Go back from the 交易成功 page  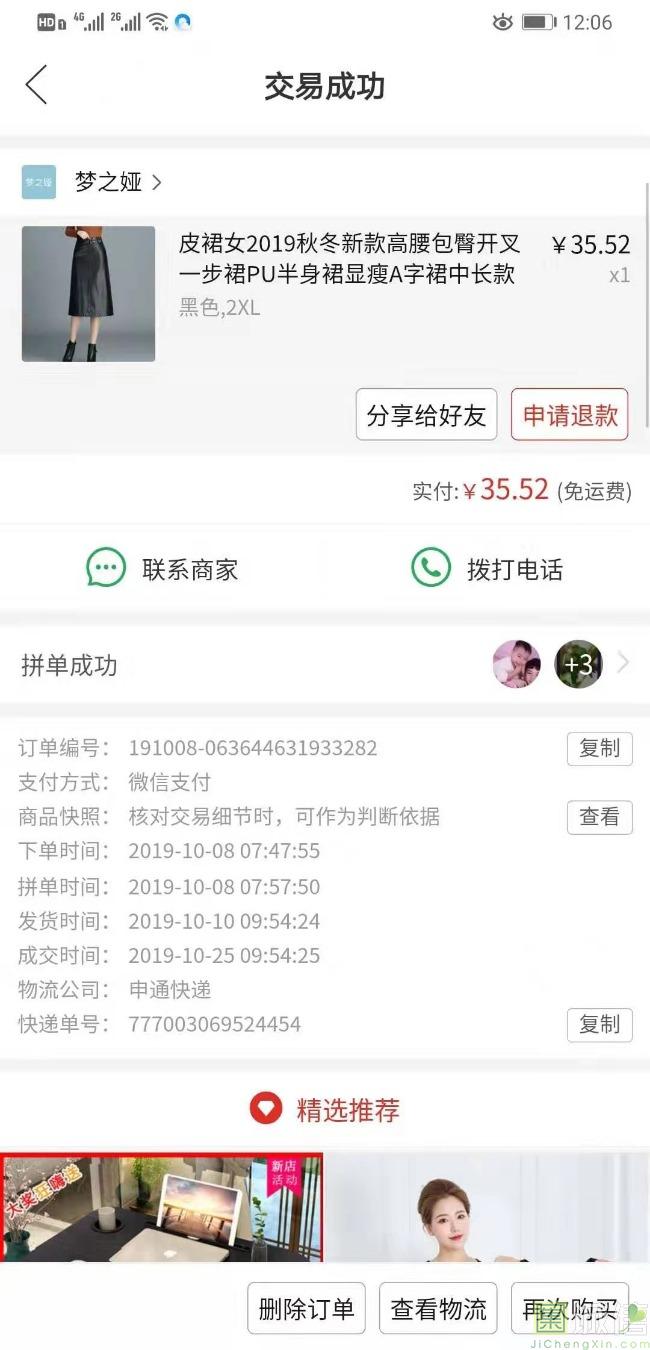(x=37, y=85)
